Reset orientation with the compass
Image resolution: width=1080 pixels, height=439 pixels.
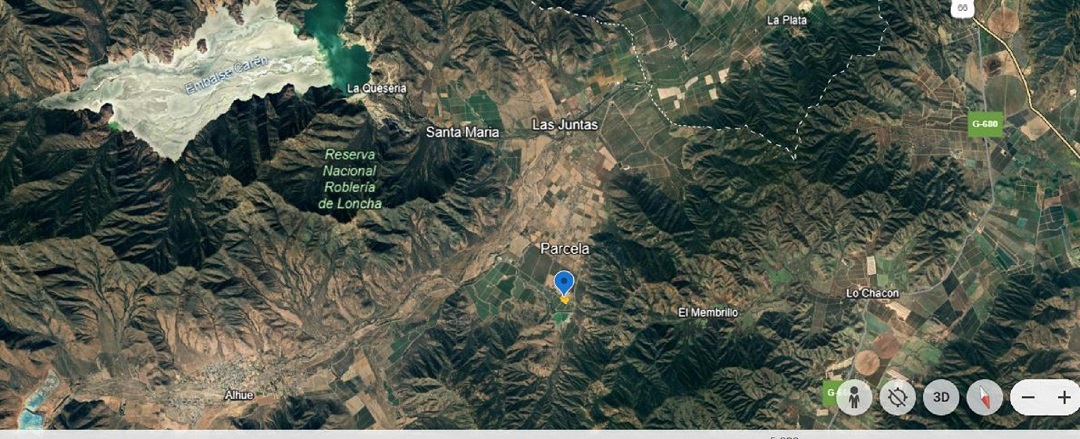tap(985, 397)
